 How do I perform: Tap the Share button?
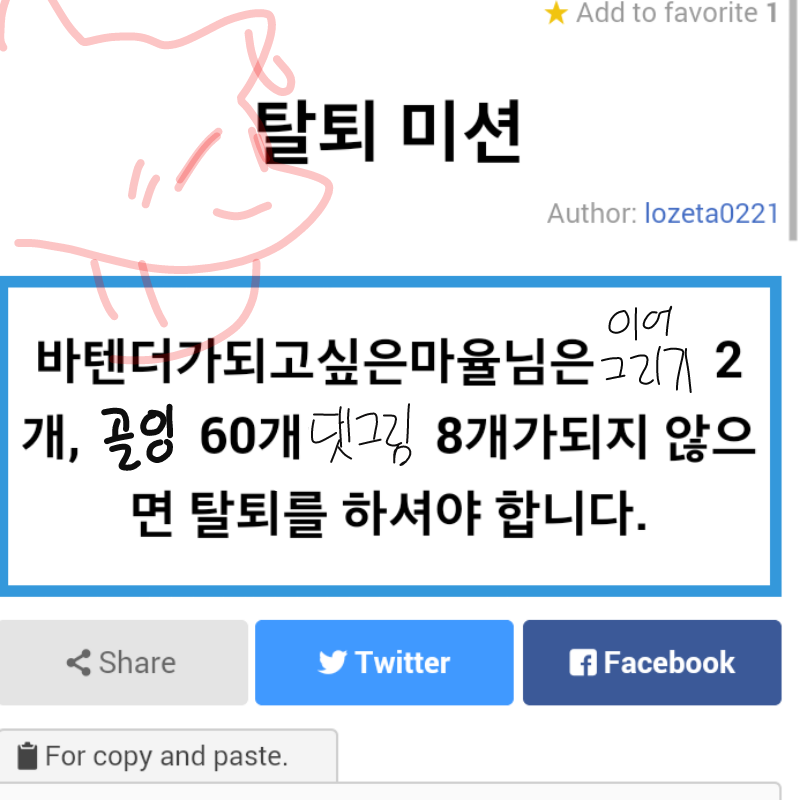pos(123,662)
